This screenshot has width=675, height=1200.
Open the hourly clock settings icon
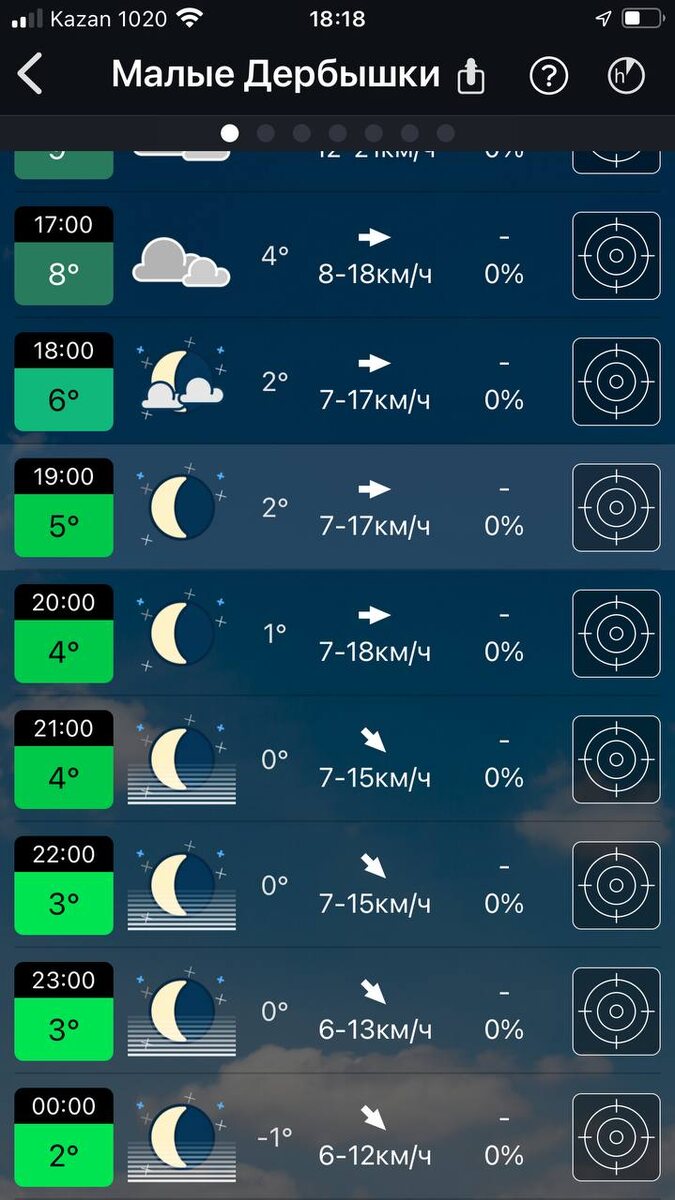coord(626,76)
